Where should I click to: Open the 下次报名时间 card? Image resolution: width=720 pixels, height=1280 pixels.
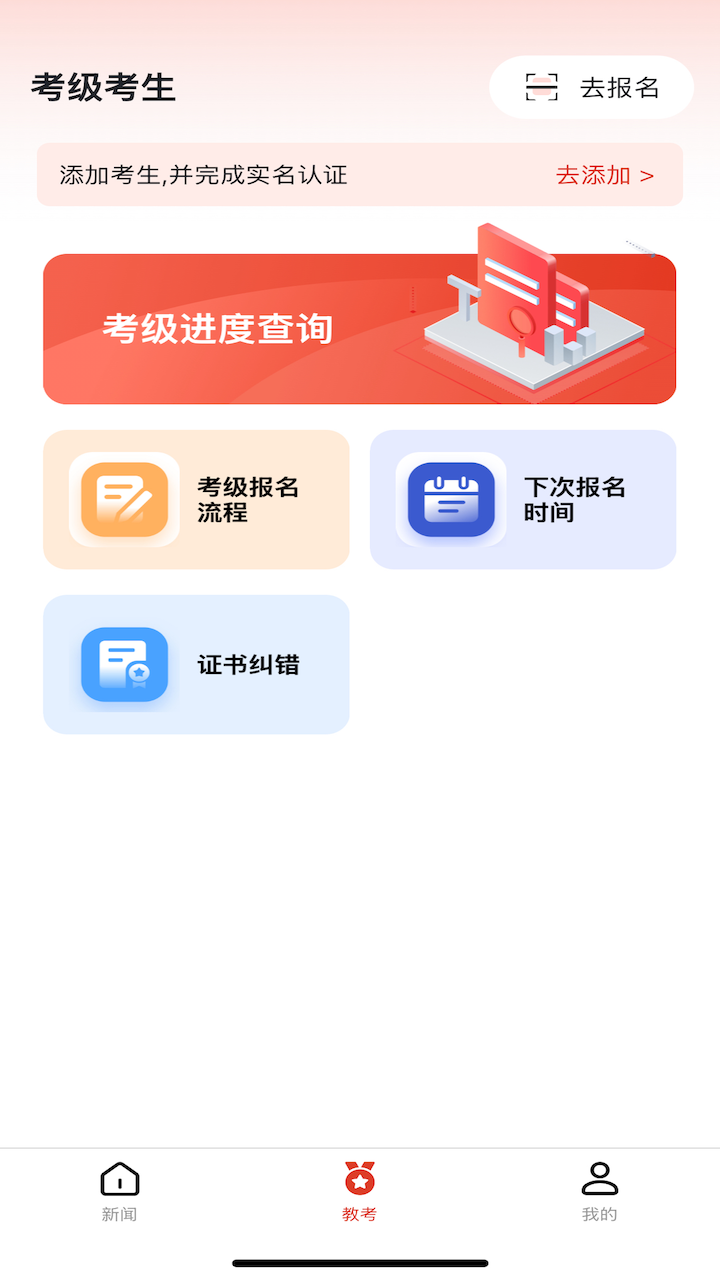click(x=523, y=499)
